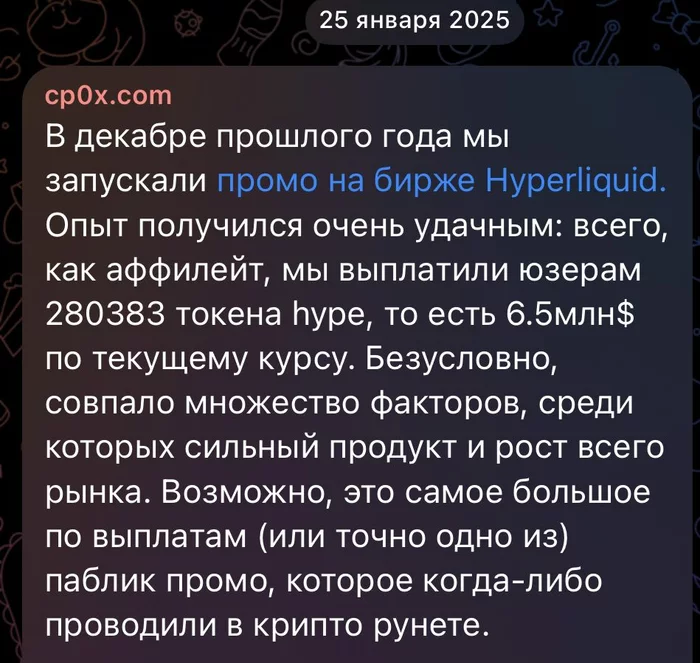Screen dimensions: 700x663
Task: Tap the cp0x.com sender name
Action: tap(109, 97)
